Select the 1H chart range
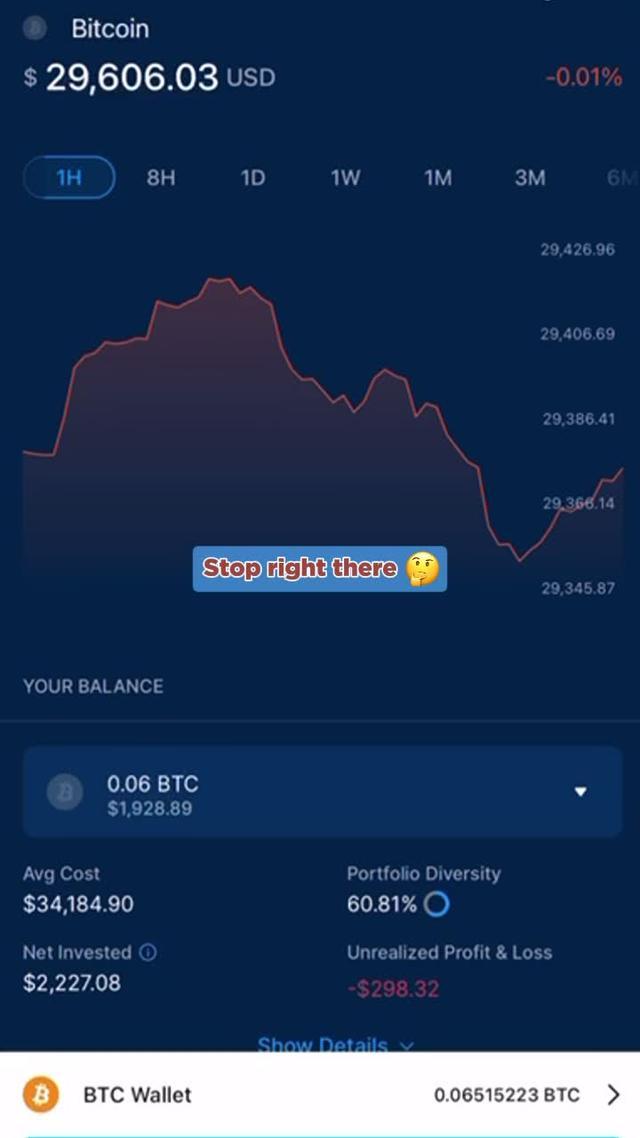 tap(69, 178)
